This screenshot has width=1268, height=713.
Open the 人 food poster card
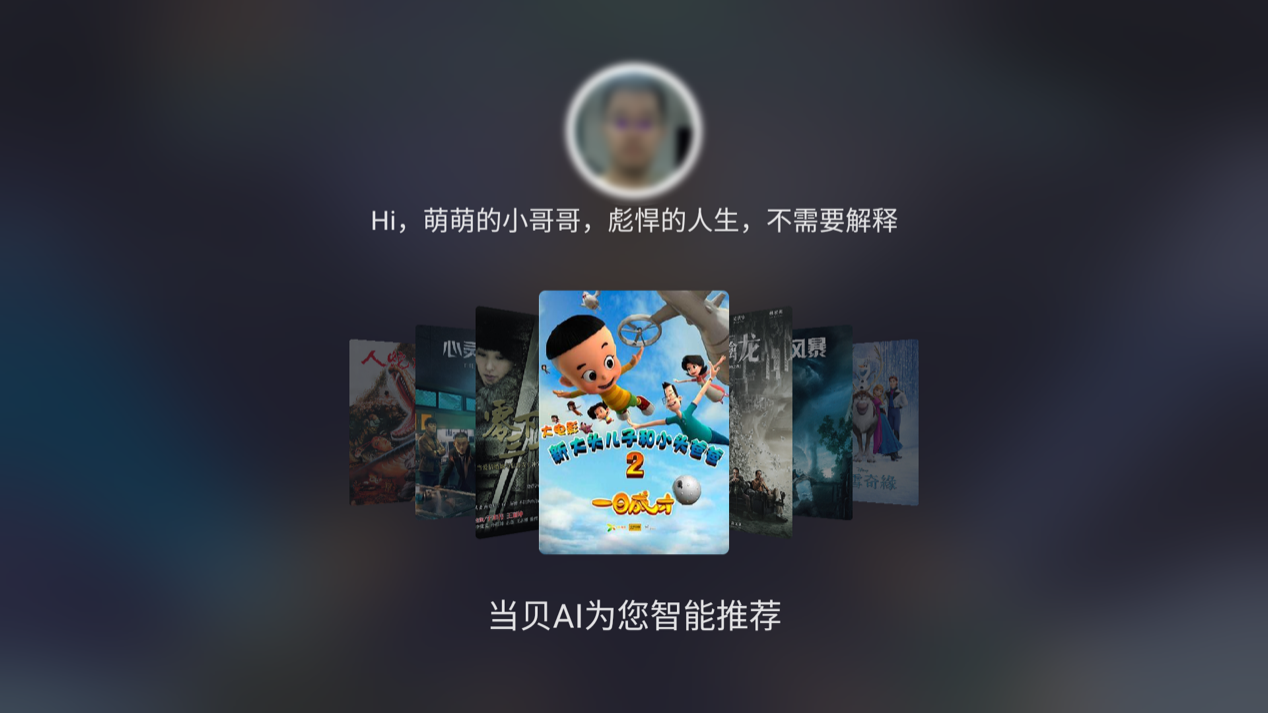pos(380,422)
